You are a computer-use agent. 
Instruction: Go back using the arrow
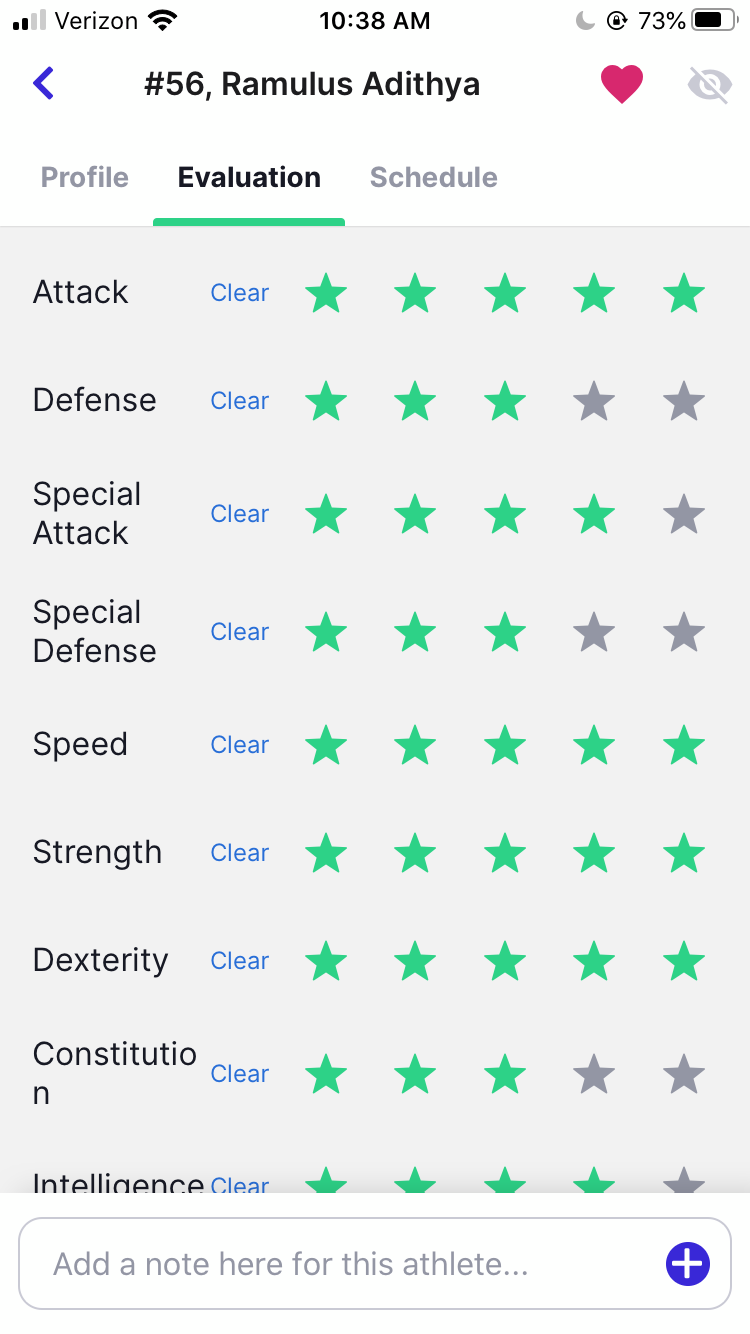tap(43, 84)
